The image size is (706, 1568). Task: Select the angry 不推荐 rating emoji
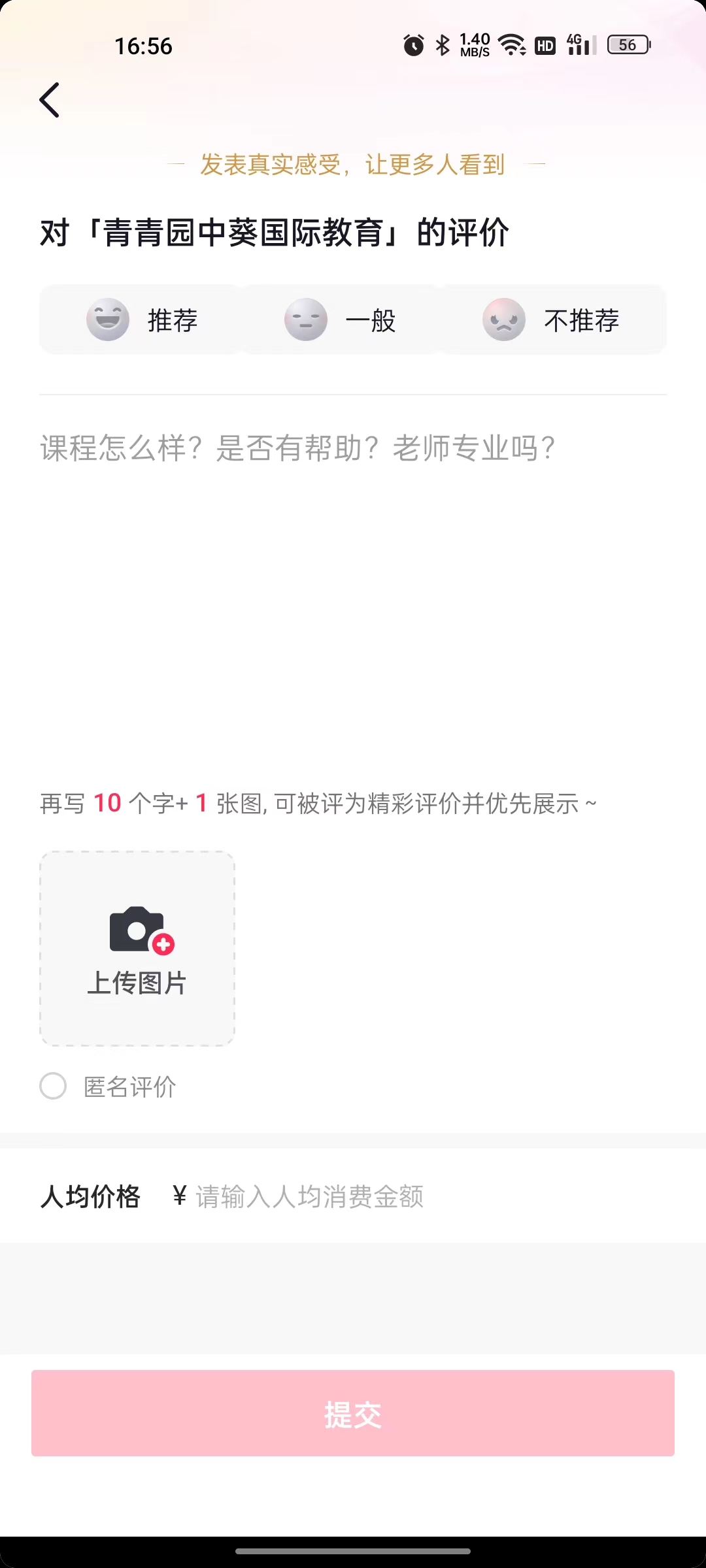click(x=503, y=319)
